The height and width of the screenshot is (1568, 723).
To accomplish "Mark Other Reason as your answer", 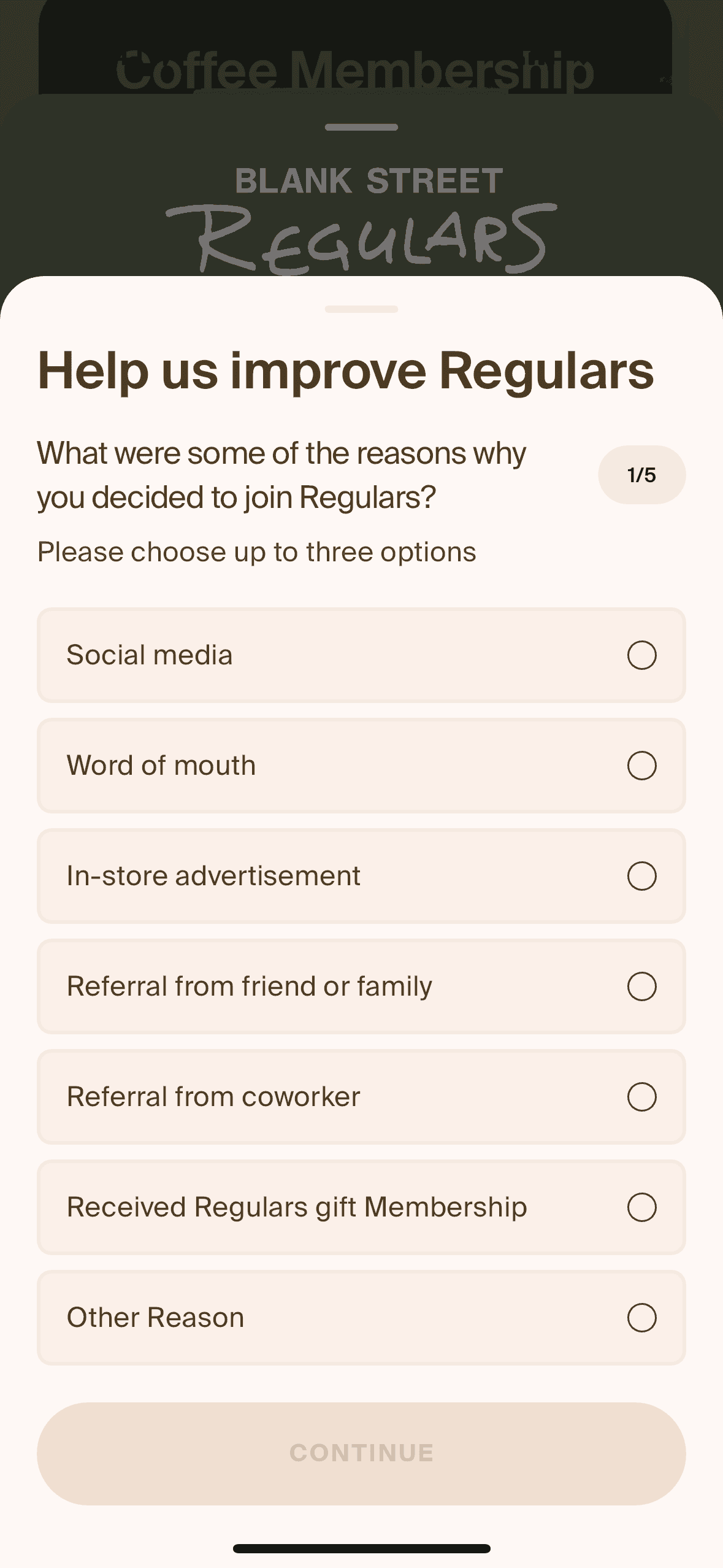I will coord(361,1318).
